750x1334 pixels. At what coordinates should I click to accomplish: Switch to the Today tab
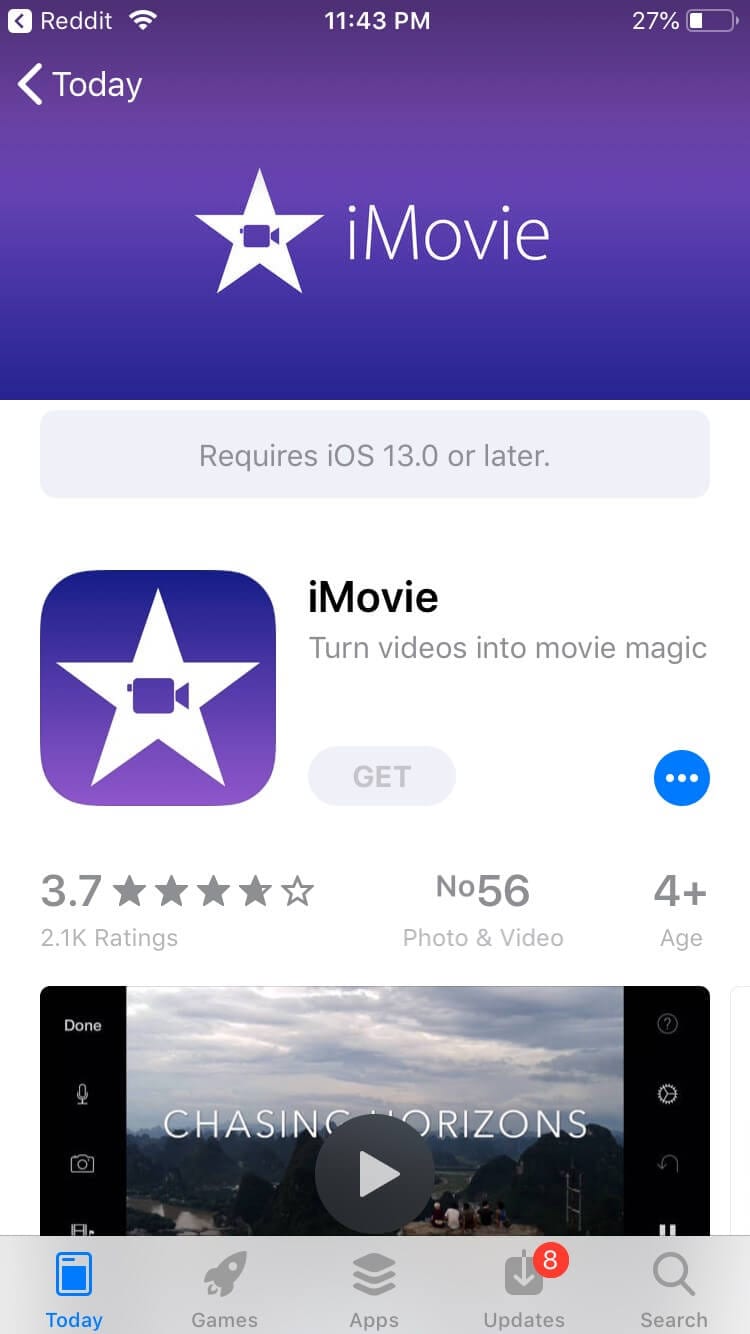pos(74,1288)
